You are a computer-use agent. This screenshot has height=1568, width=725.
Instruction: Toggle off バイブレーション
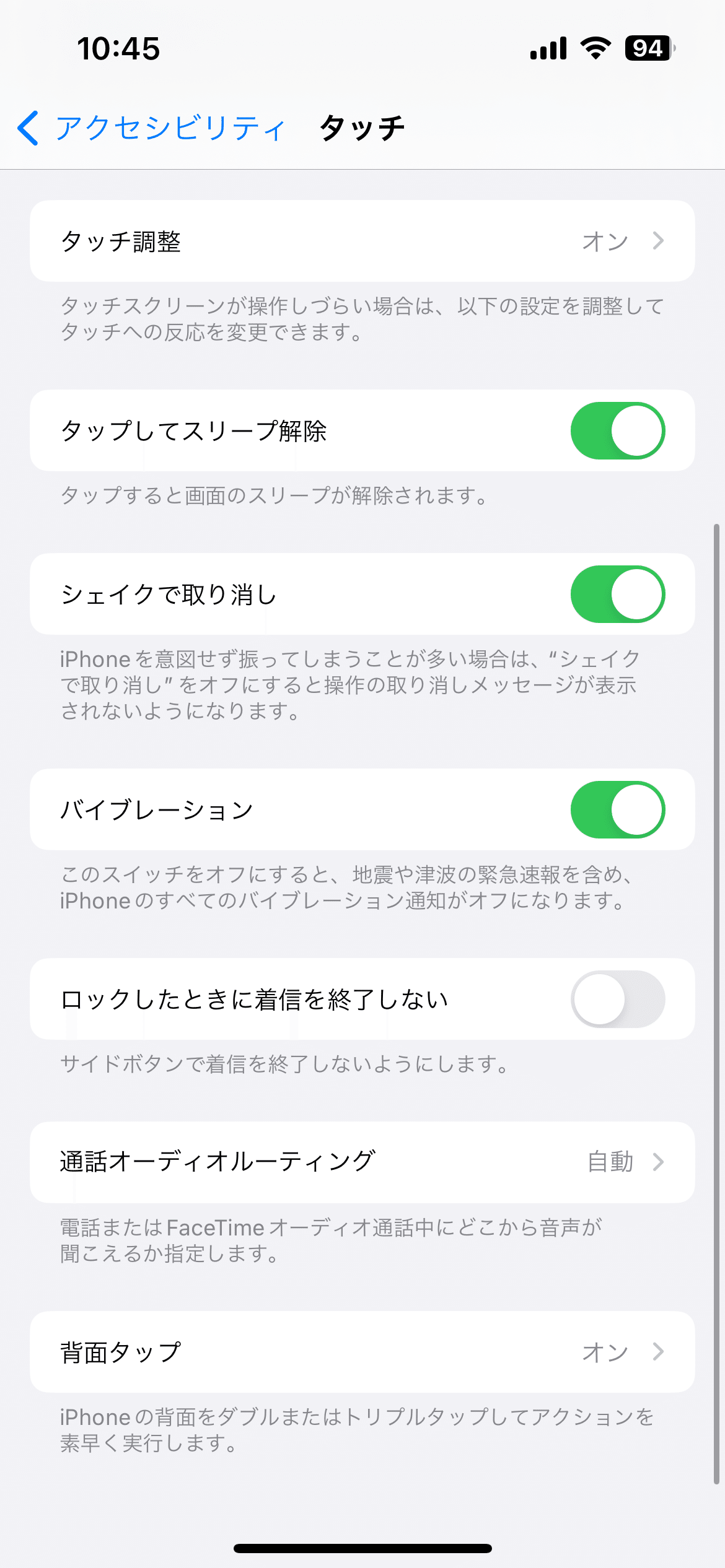[617, 810]
